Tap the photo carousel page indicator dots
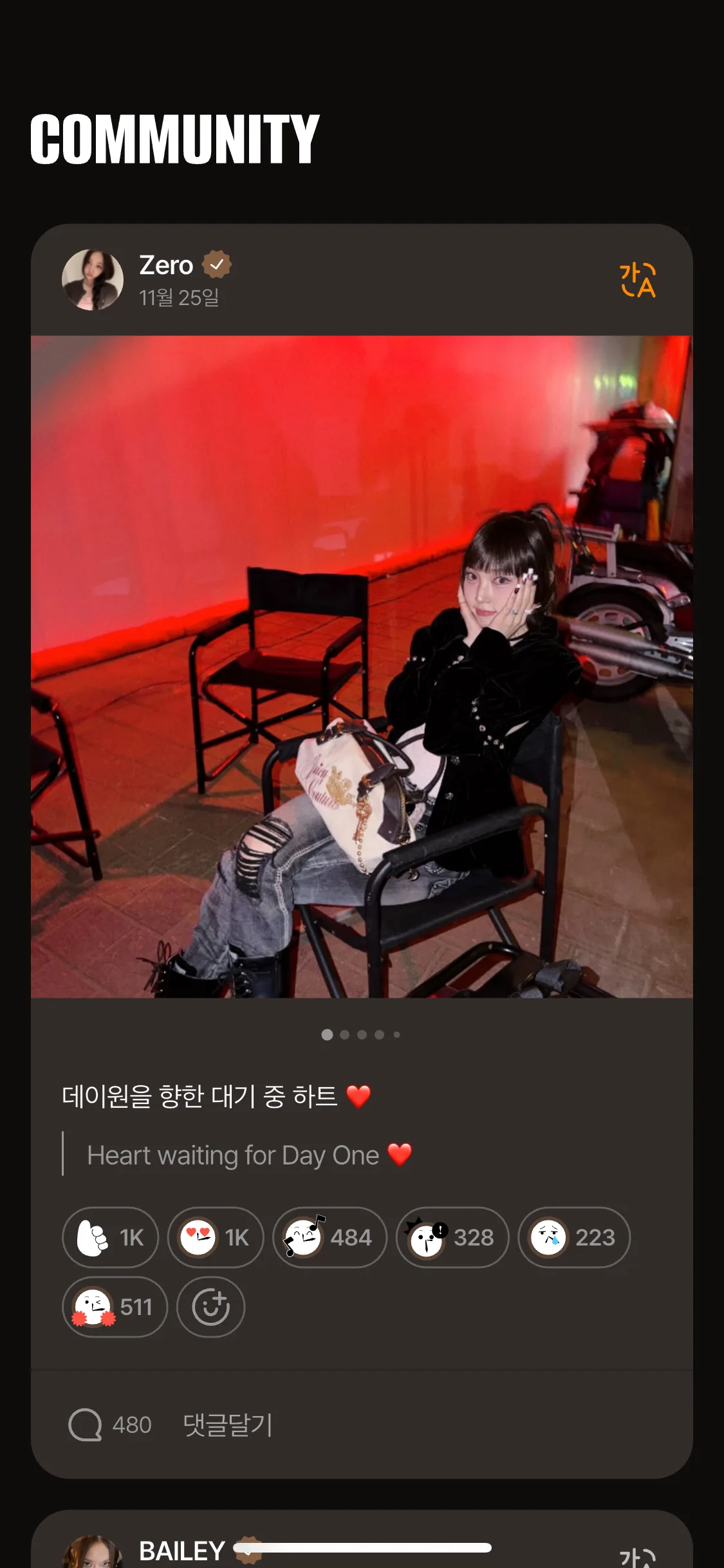The width and height of the screenshot is (724, 1568). click(x=361, y=1034)
